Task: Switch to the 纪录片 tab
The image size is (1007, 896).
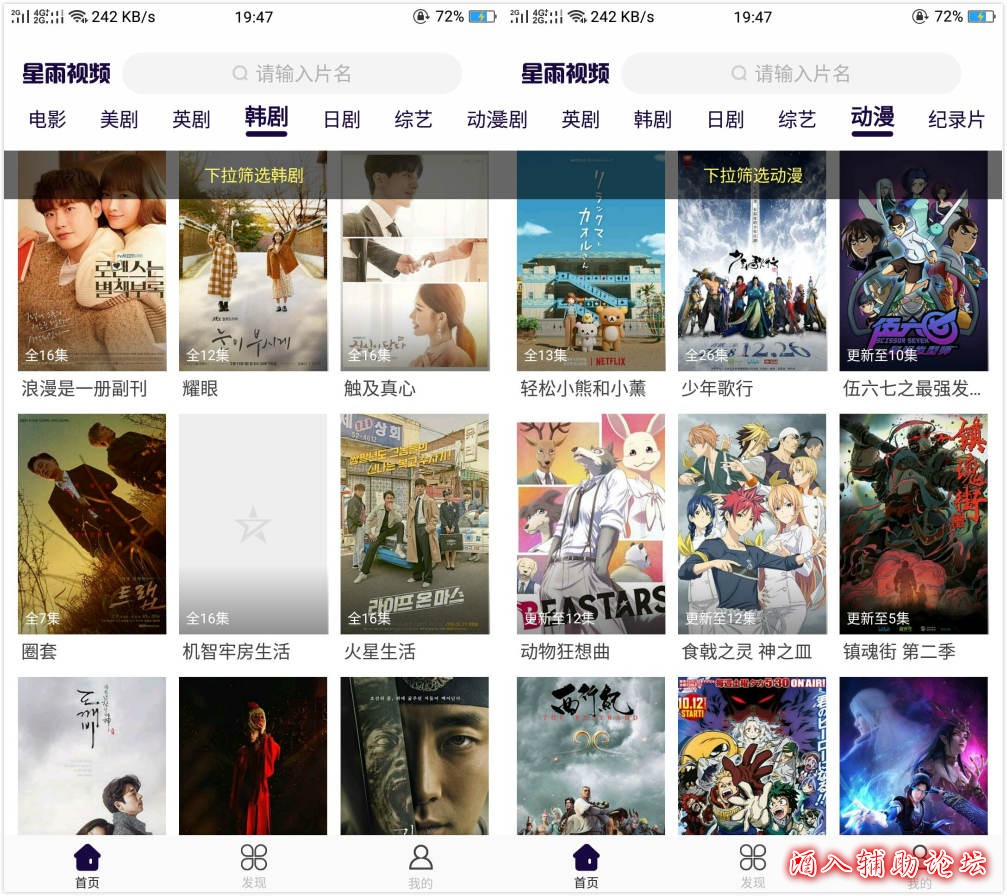Action: coord(956,120)
